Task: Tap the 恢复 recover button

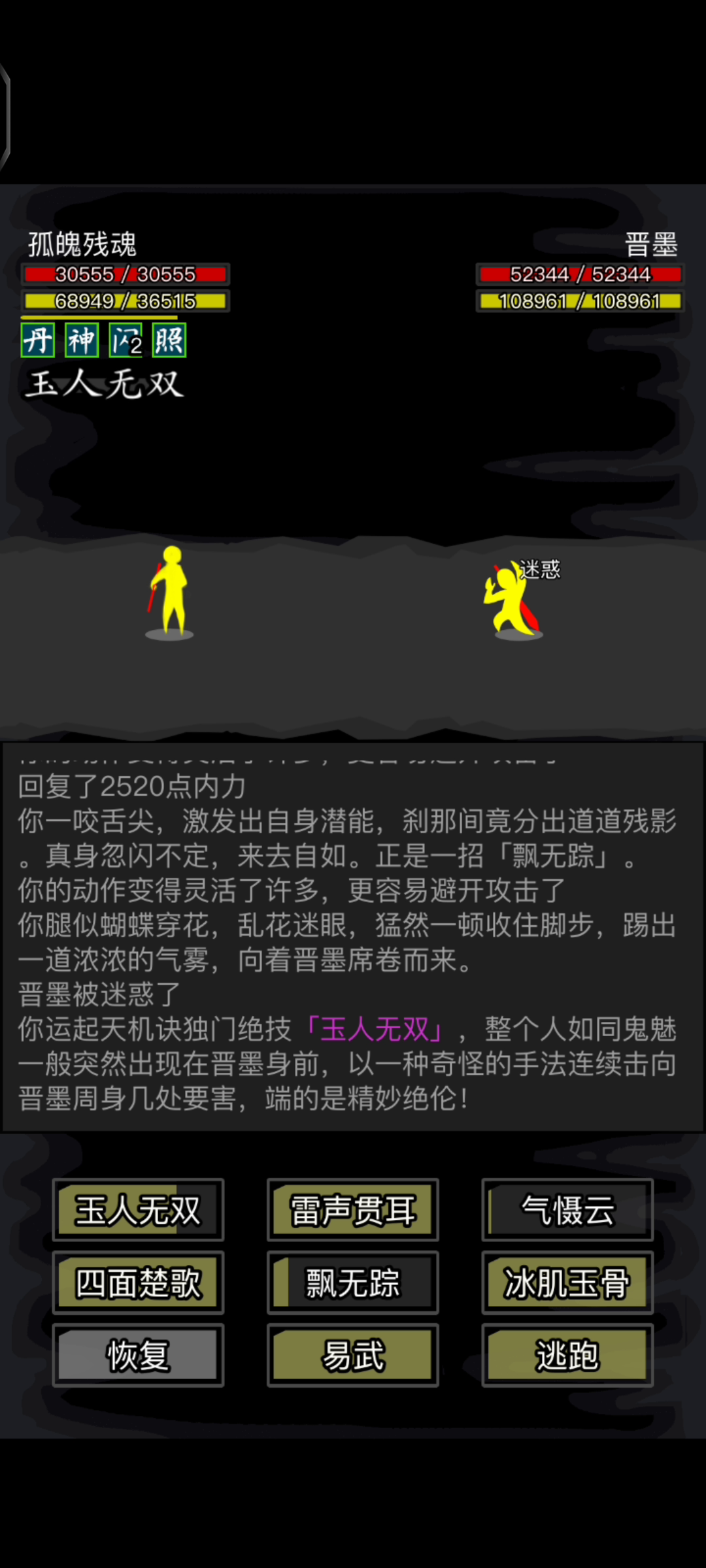Action: (x=138, y=1355)
